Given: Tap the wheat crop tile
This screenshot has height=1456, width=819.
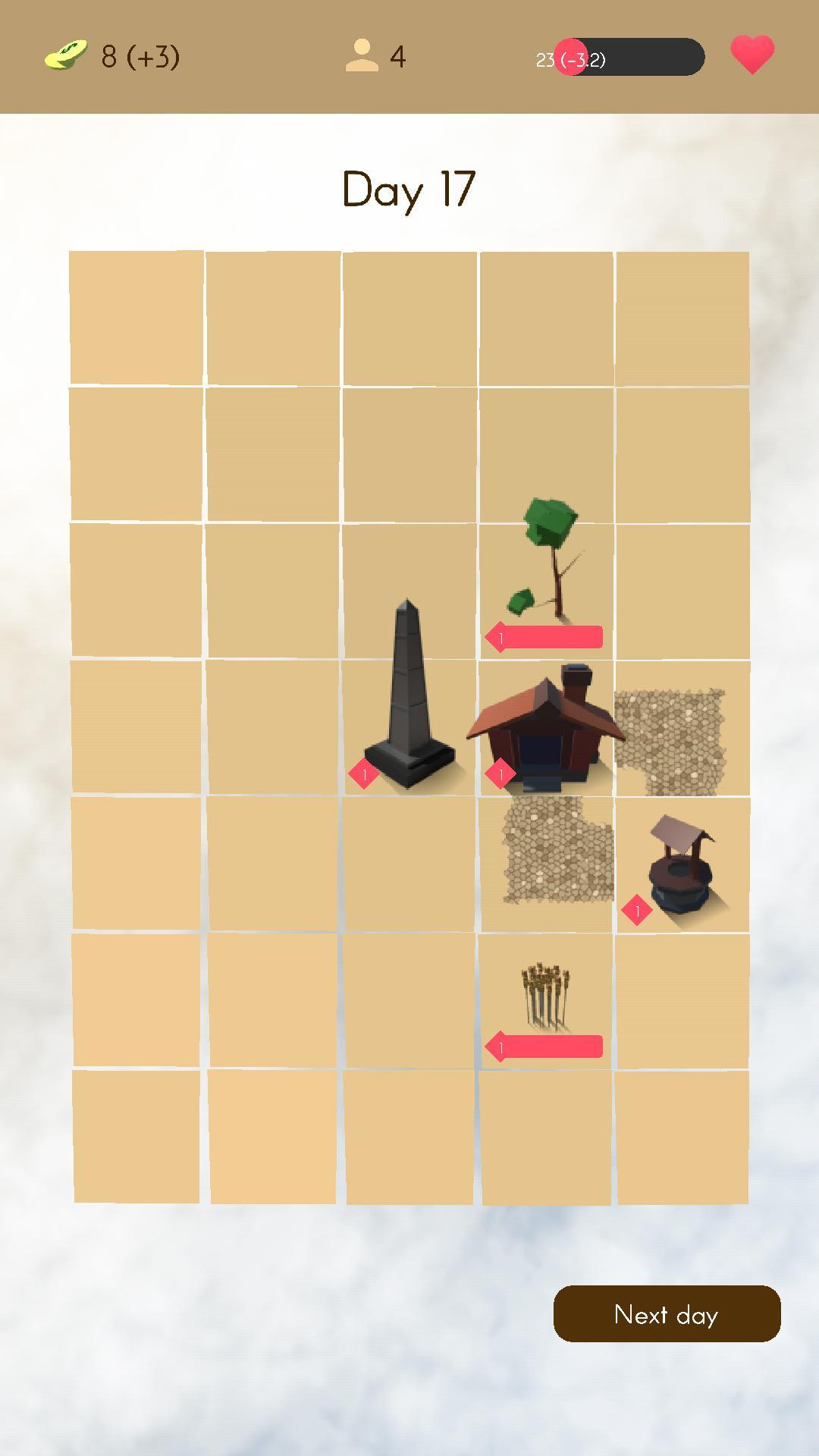Looking at the screenshot, I should coord(546,1000).
